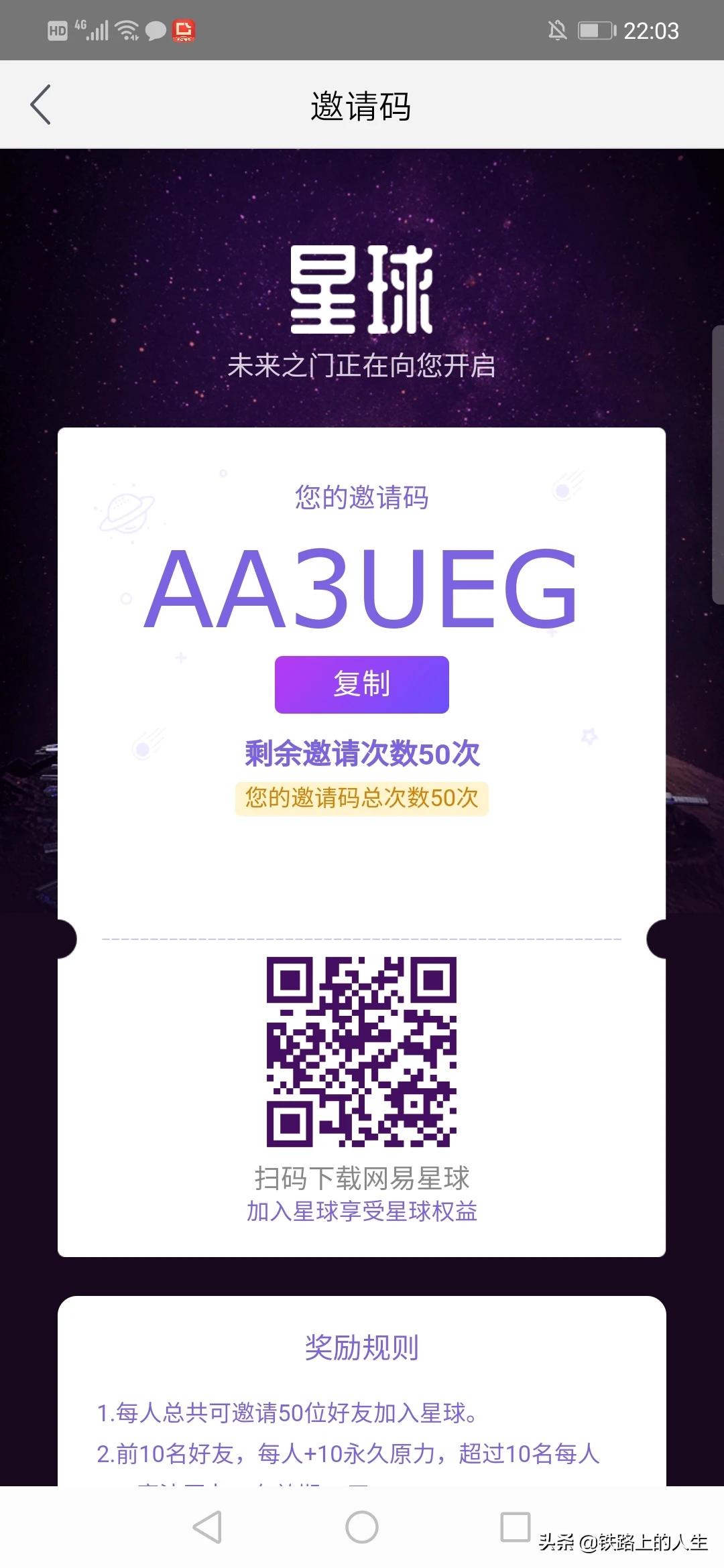This screenshot has width=724, height=1568.
Task: Go back from the 邀请码 page
Action: tap(41, 105)
